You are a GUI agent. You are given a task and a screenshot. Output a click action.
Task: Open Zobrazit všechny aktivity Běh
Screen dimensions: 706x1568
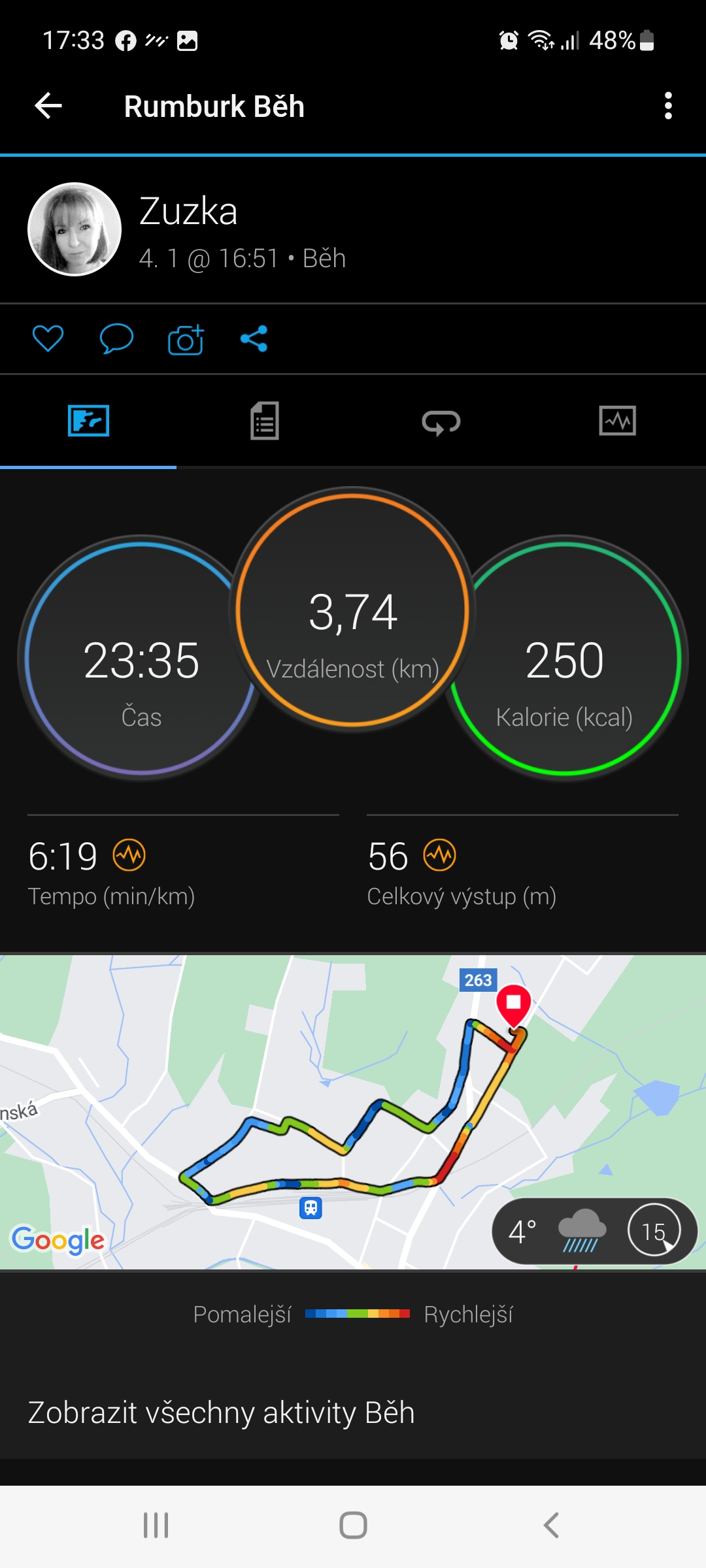coord(222,1413)
